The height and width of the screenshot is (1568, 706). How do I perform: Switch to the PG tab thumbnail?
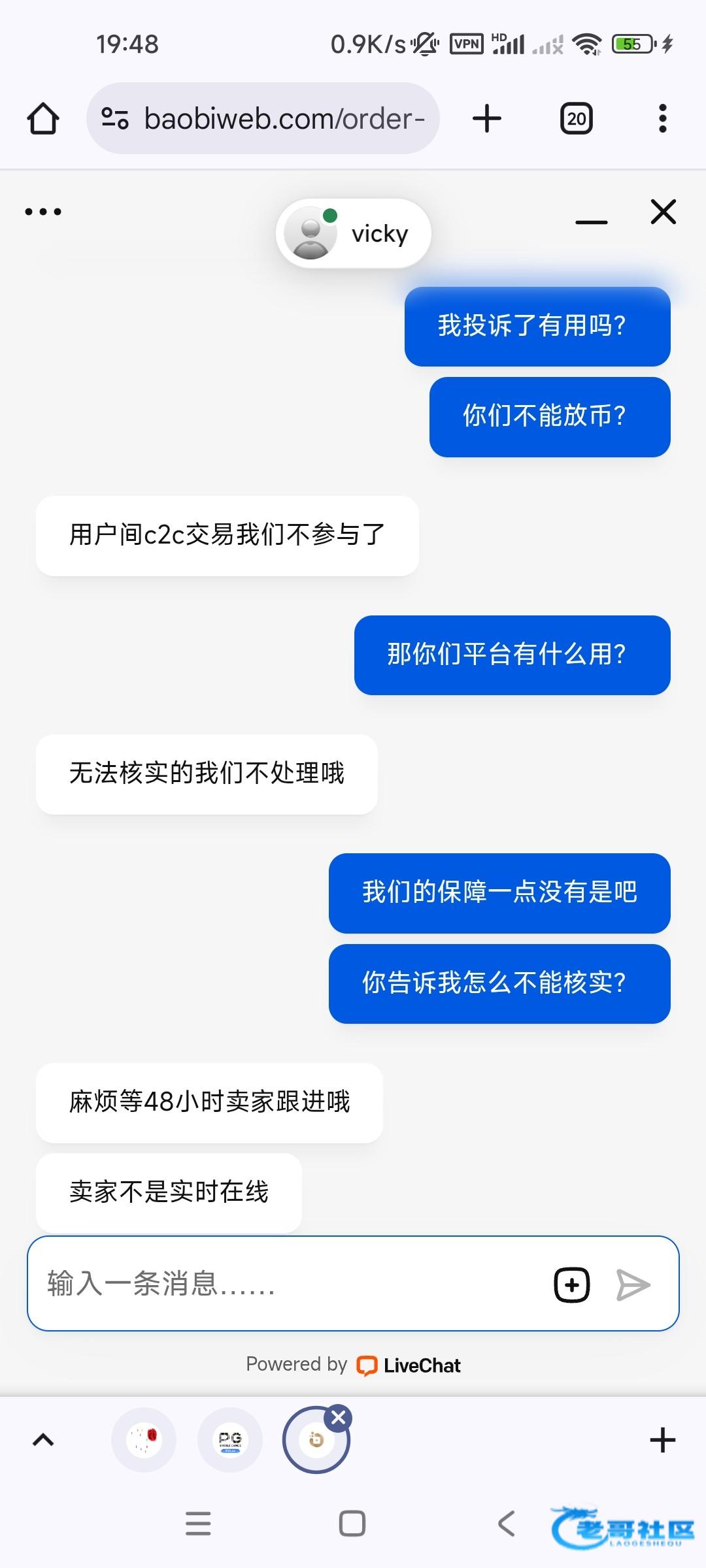[230, 1440]
